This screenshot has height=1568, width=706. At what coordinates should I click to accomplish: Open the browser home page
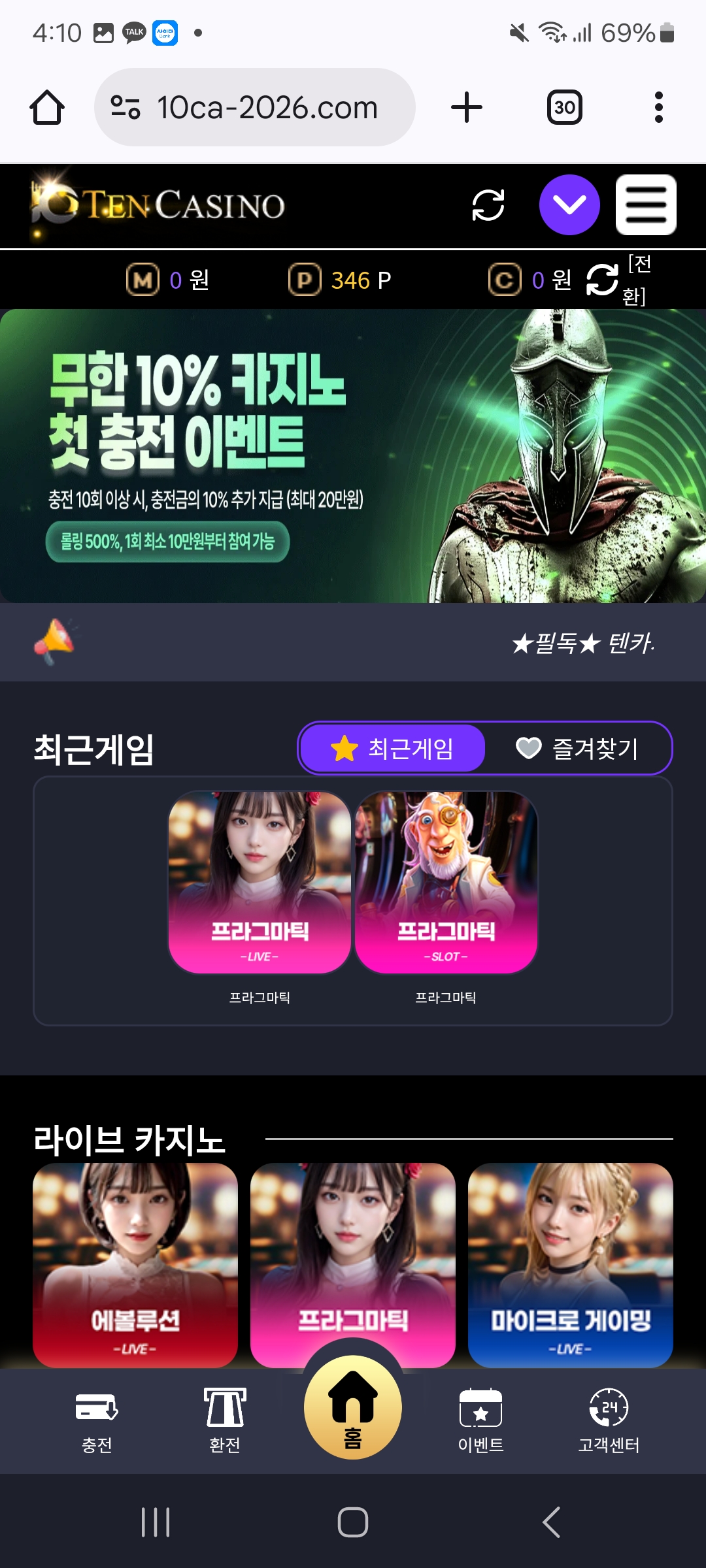coord(47,108)
